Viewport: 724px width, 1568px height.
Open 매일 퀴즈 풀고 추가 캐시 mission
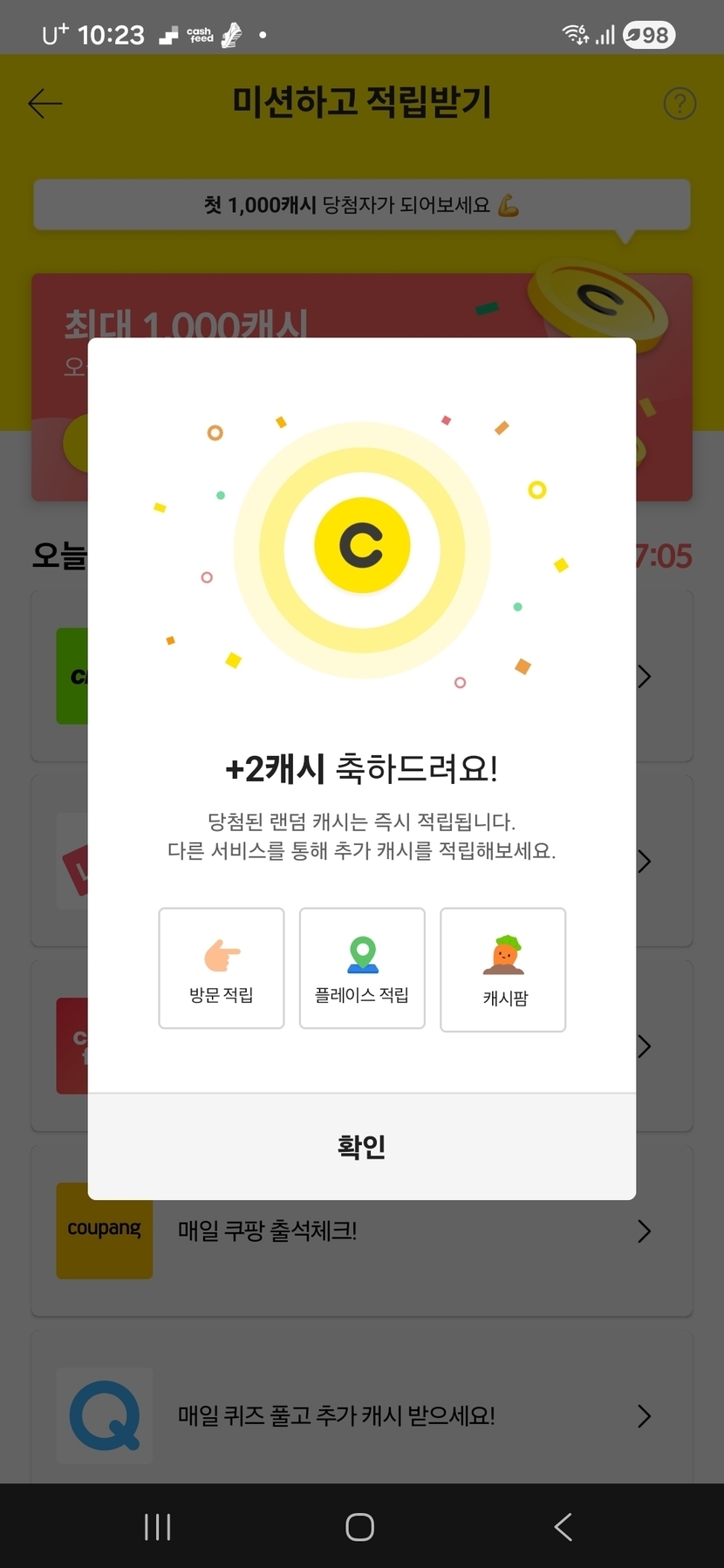coord(362,1415)
